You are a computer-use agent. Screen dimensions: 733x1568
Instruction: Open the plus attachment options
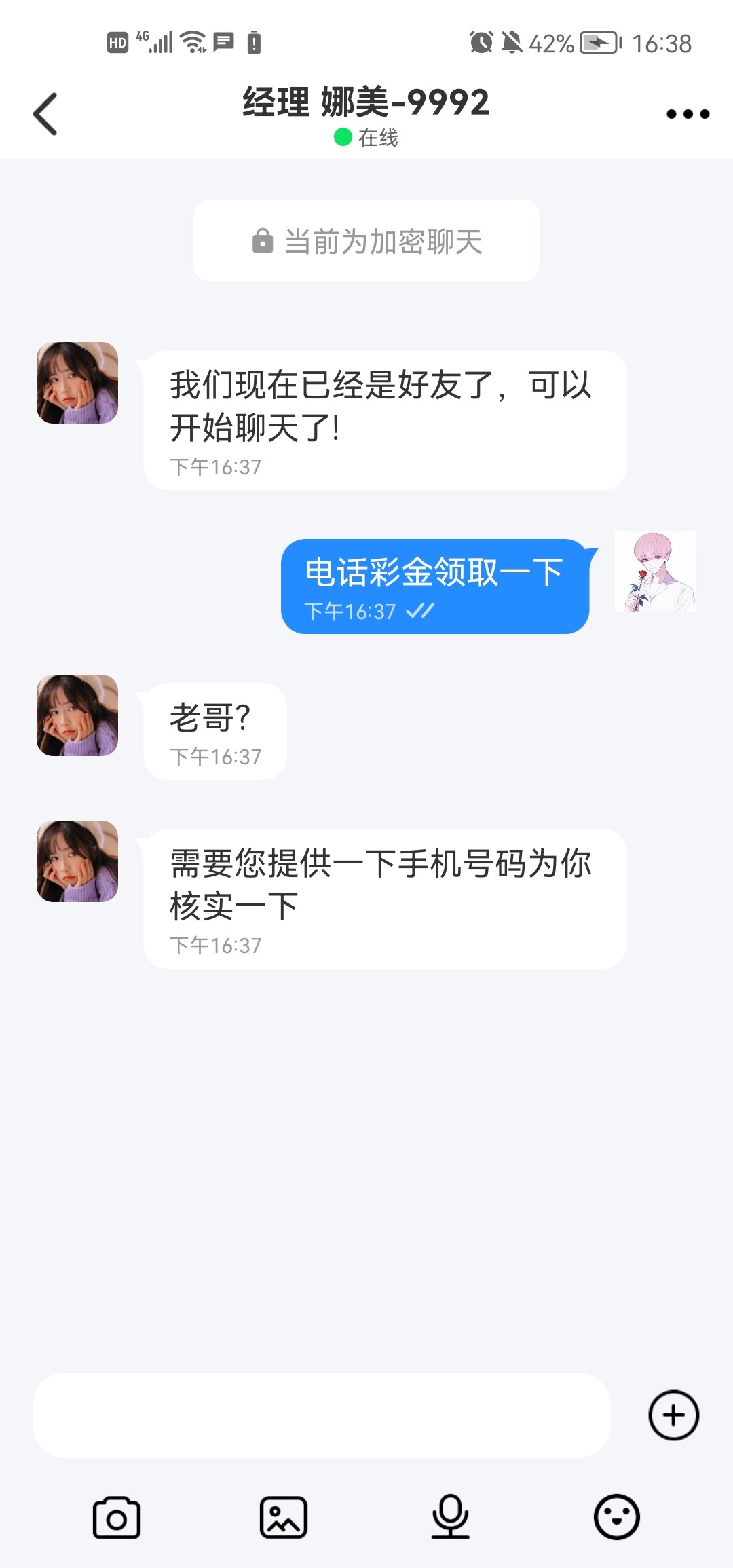pyautogui.click(x=673, y=1415)
